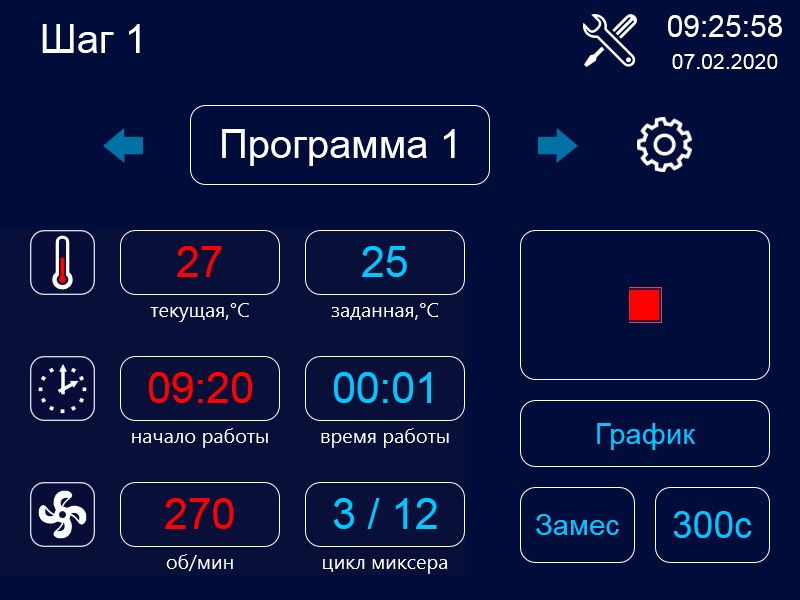
Task: Tap the fan mixer icon
Action: (x=62, y=514)
